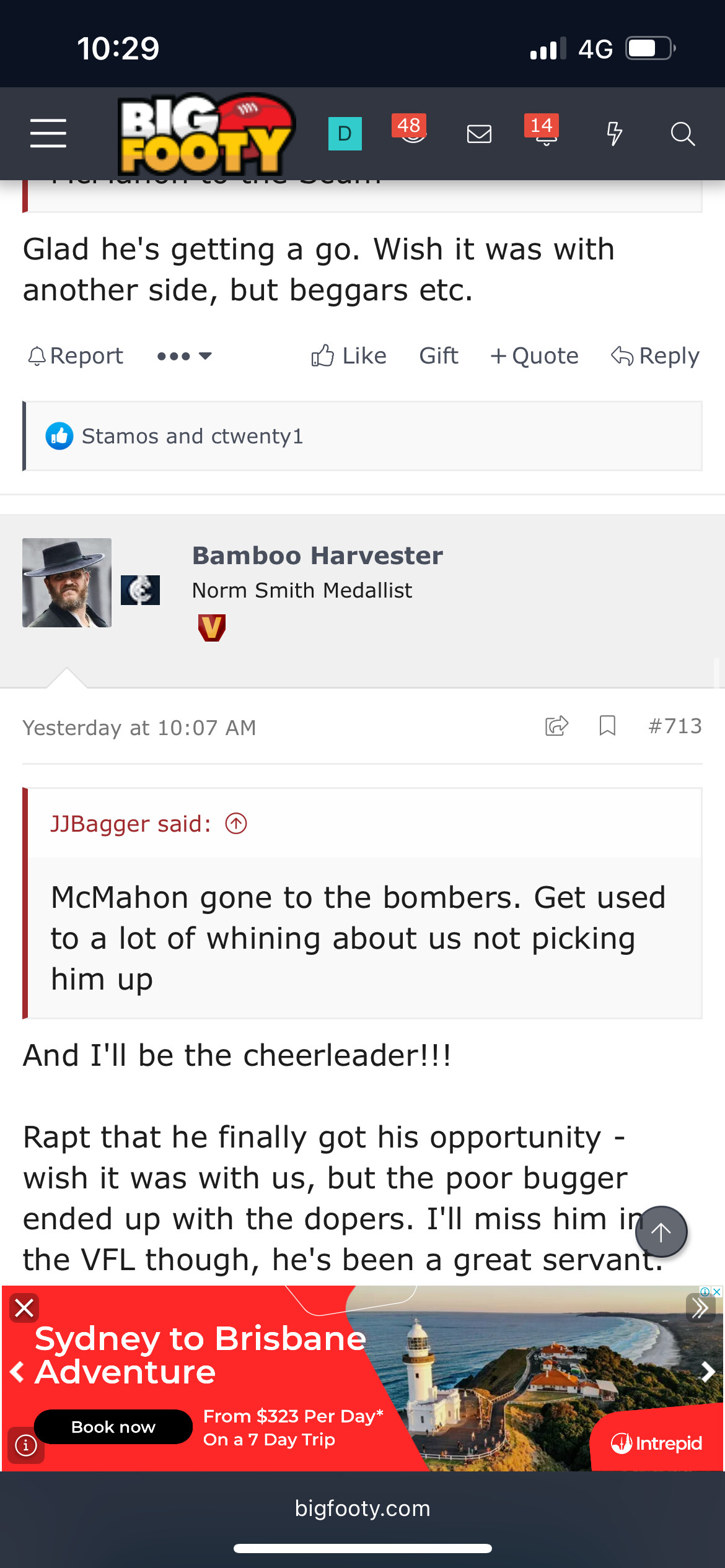Share post #713
Viewport: 725px width, 1568px height.
(556, 726)
